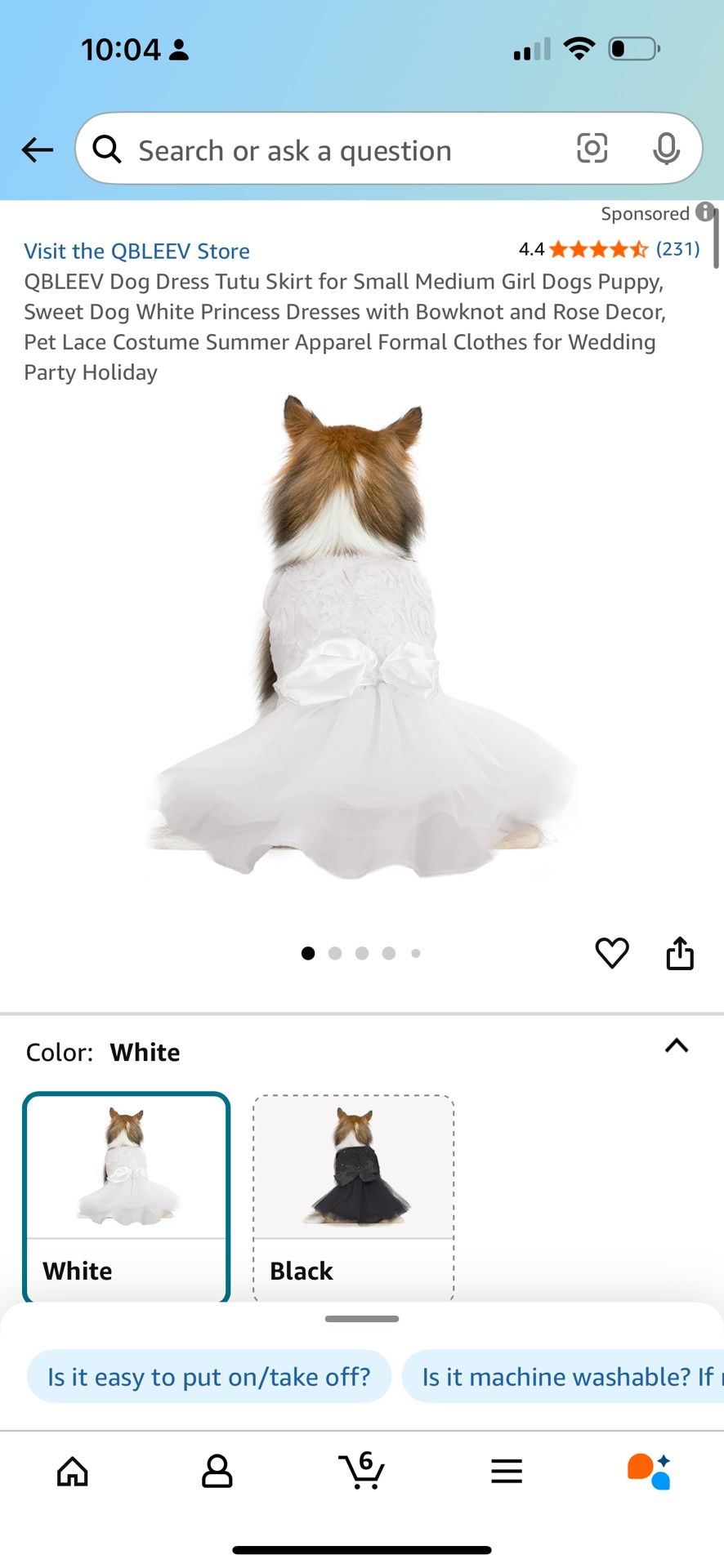The image size is (724, 1568).
Task: Open the Rufus AI assistant tab
Action: point(650,1472)
